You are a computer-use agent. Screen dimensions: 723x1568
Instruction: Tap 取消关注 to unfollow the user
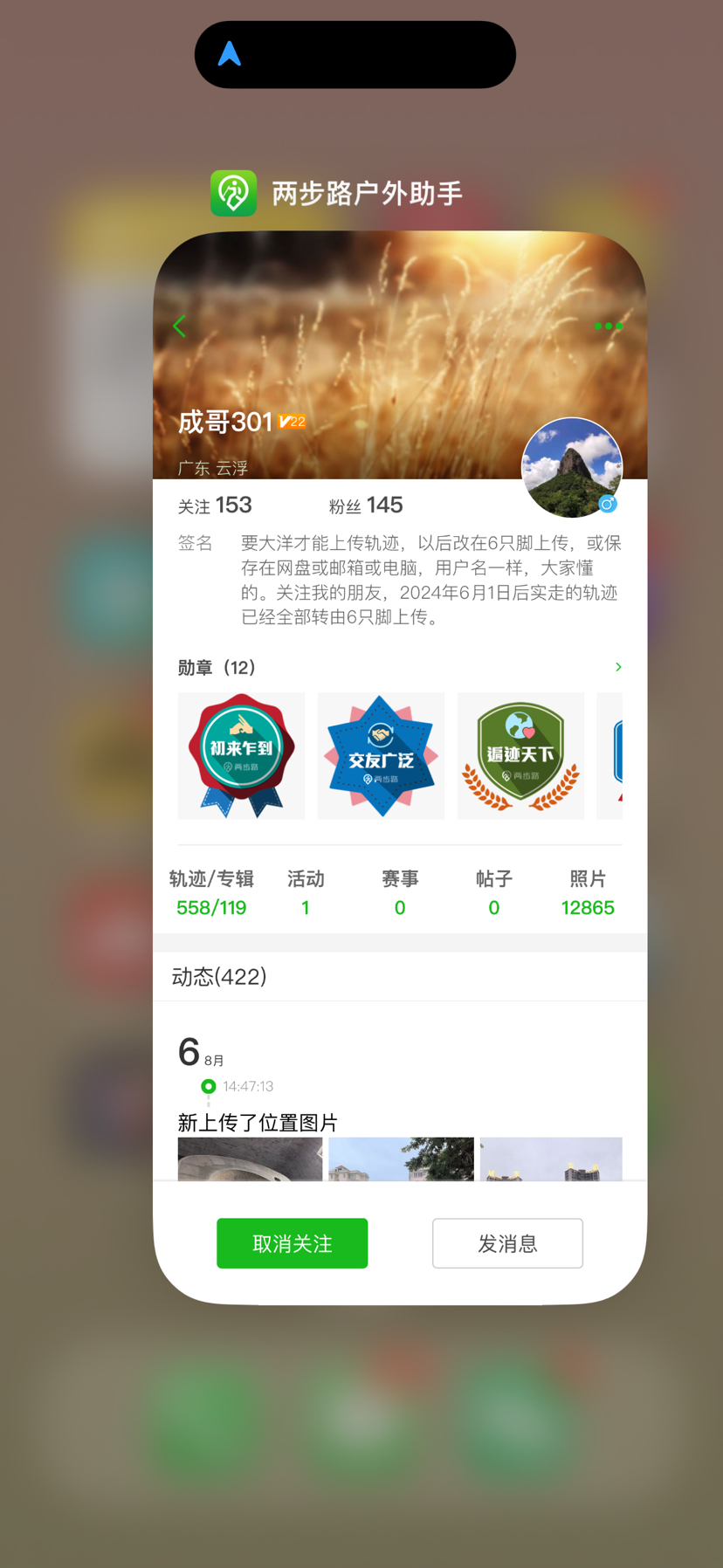coord(292,1243)
